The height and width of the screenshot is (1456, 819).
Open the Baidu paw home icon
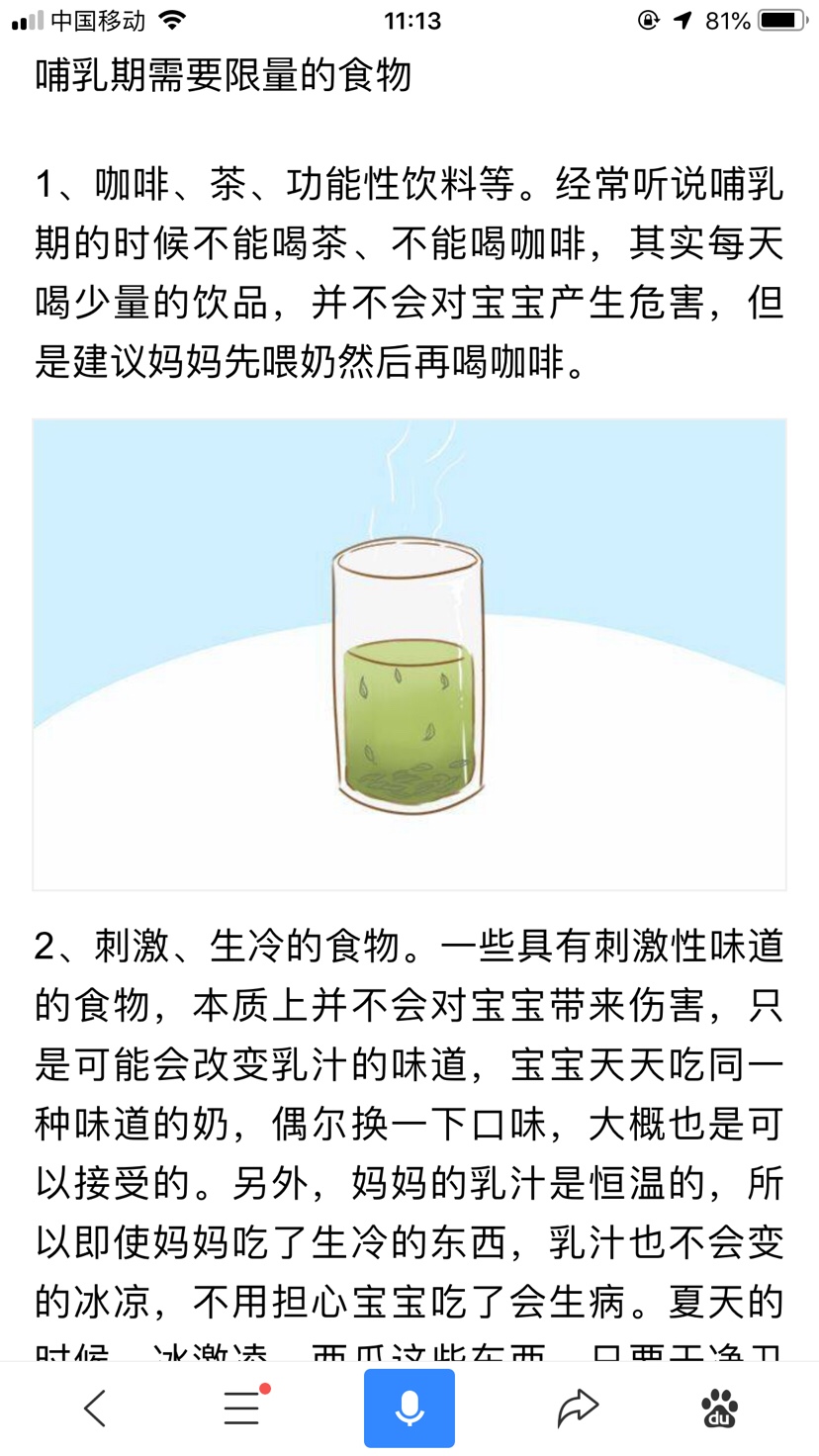(720, 1408)
